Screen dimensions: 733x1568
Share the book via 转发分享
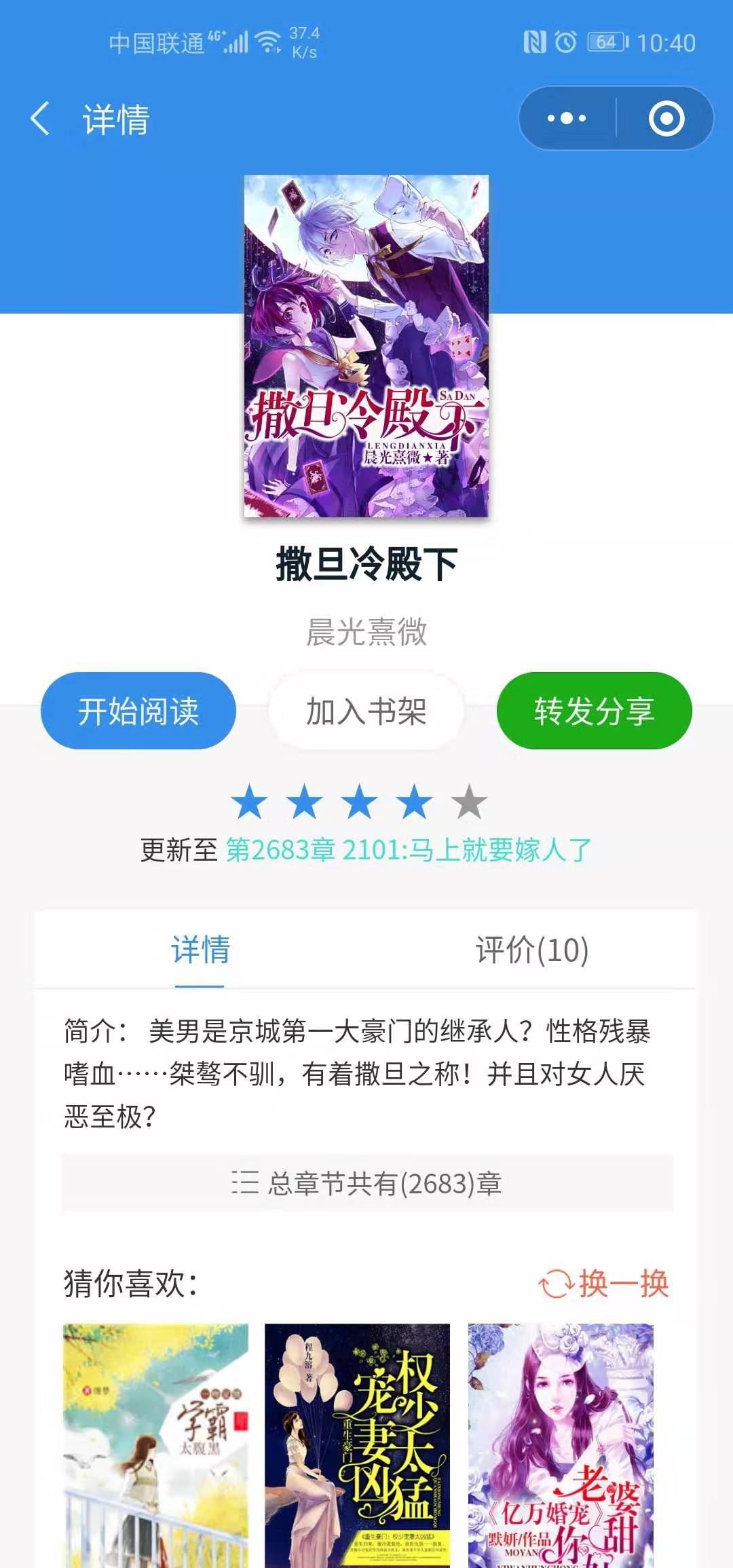click(594, 711)
